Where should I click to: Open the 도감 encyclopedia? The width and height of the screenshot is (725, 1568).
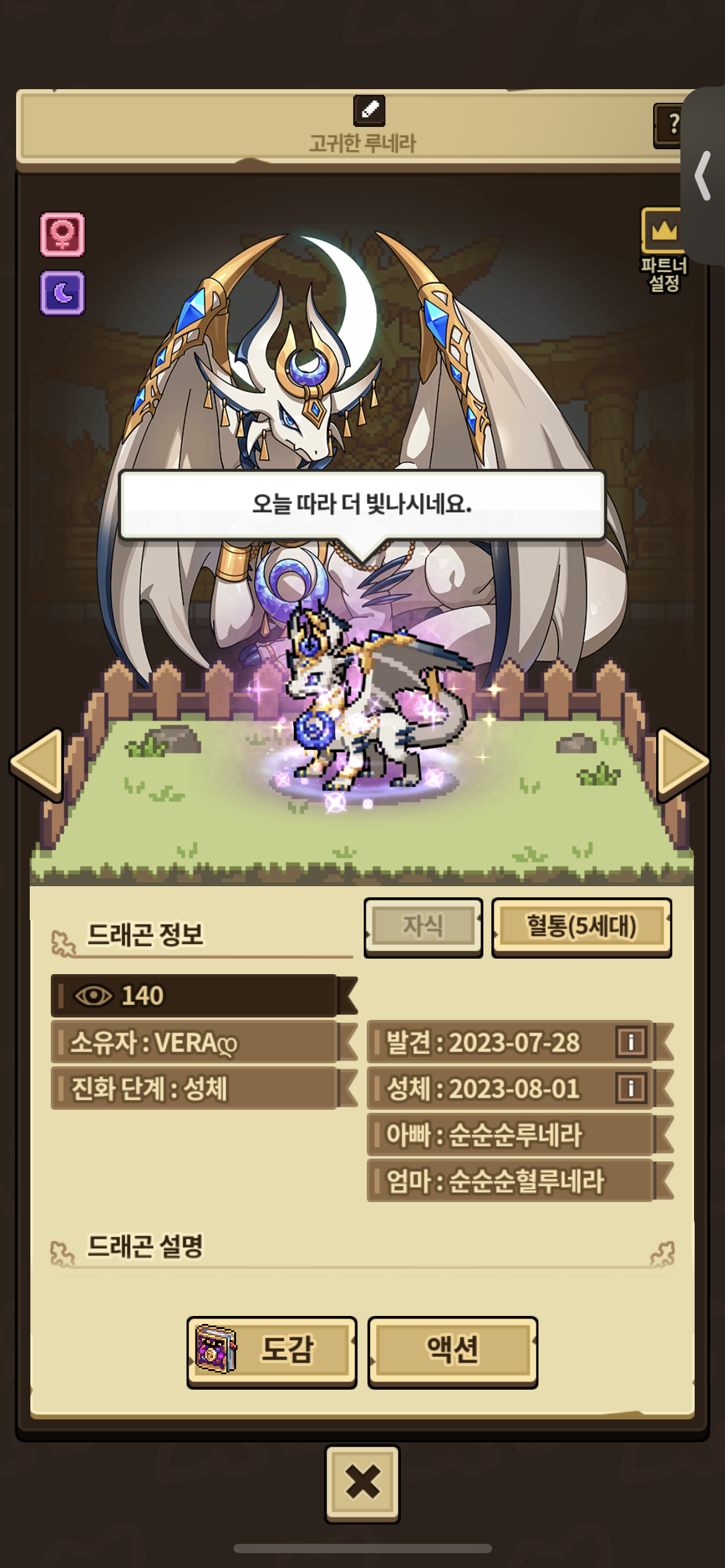(x=271, y=1352)
